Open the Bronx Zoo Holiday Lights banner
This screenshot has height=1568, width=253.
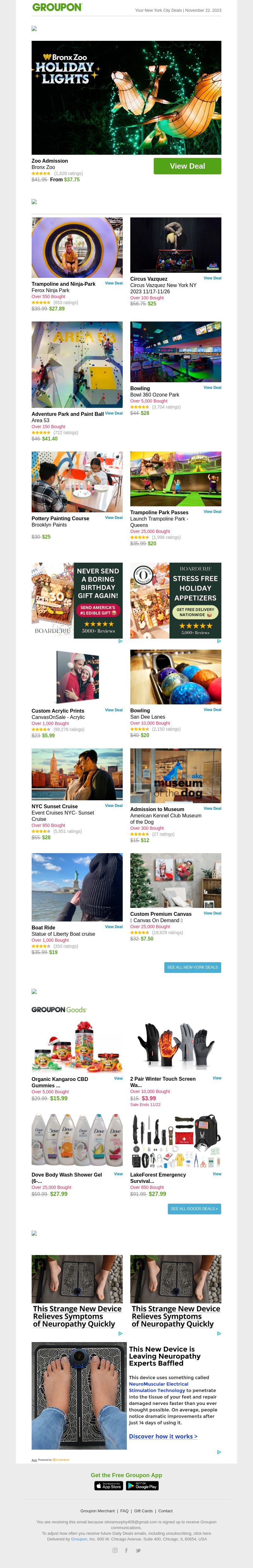click(126, 97)
